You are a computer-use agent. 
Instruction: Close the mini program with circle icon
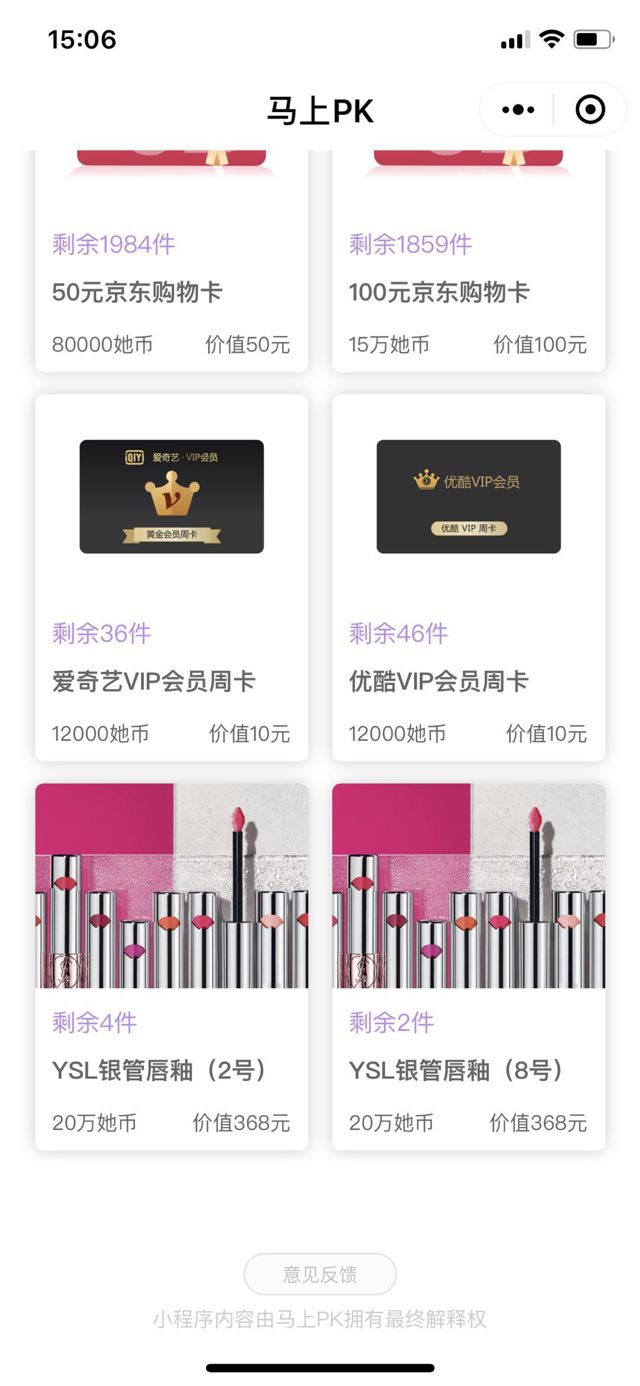point(590,110)
